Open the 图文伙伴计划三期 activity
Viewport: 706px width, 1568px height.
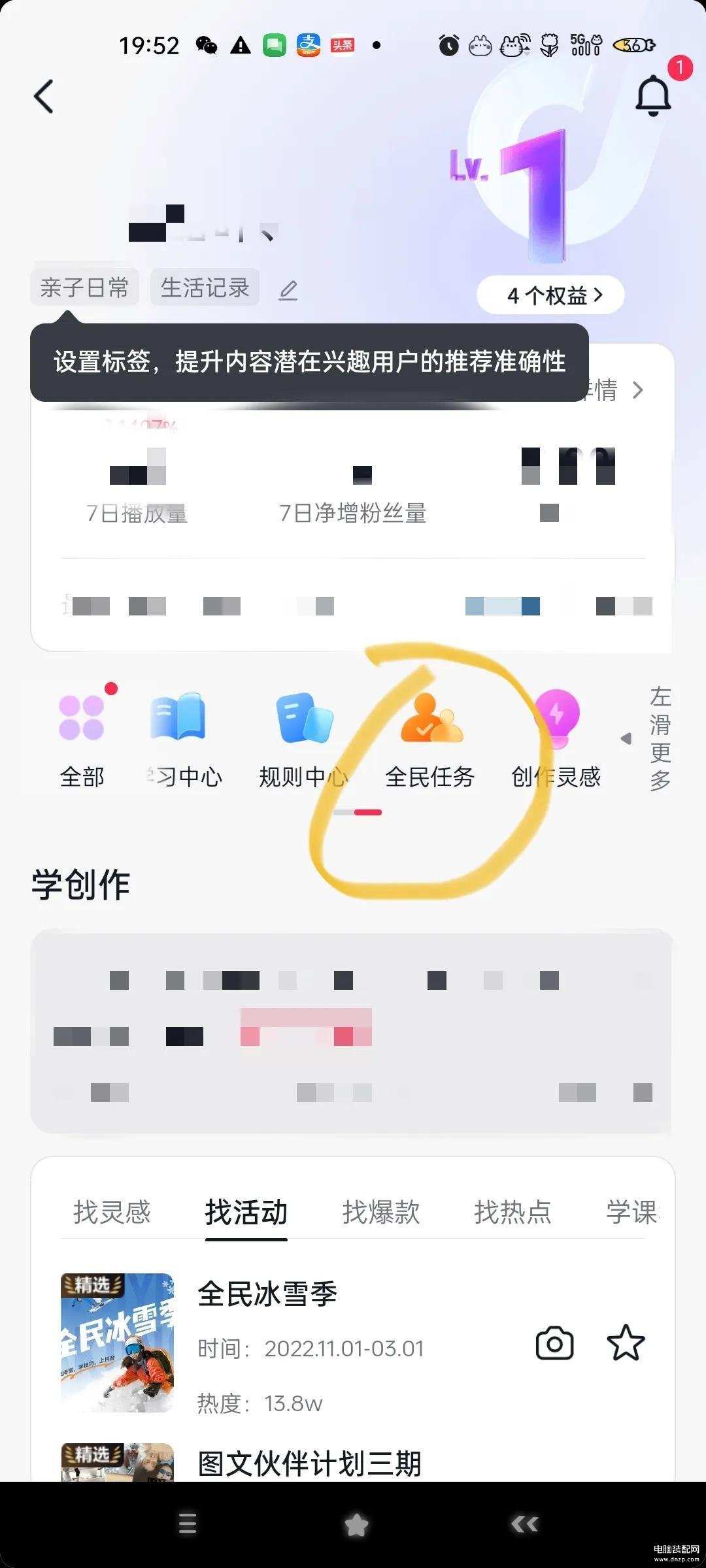(309, 1462)
